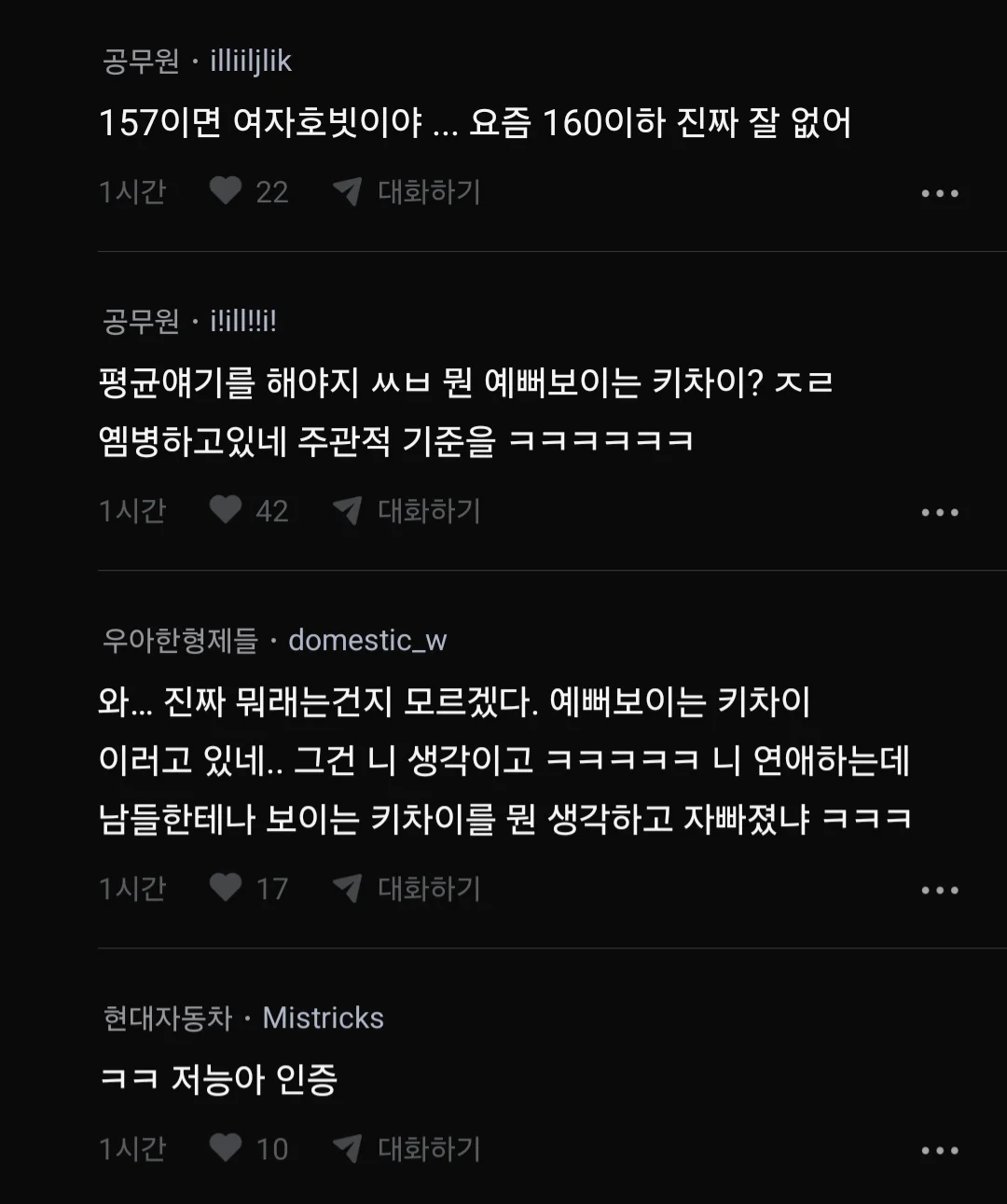The image size is (1007, 1204).
Task: Open more options for illiiljlik's comment
Action: [939, 194]
